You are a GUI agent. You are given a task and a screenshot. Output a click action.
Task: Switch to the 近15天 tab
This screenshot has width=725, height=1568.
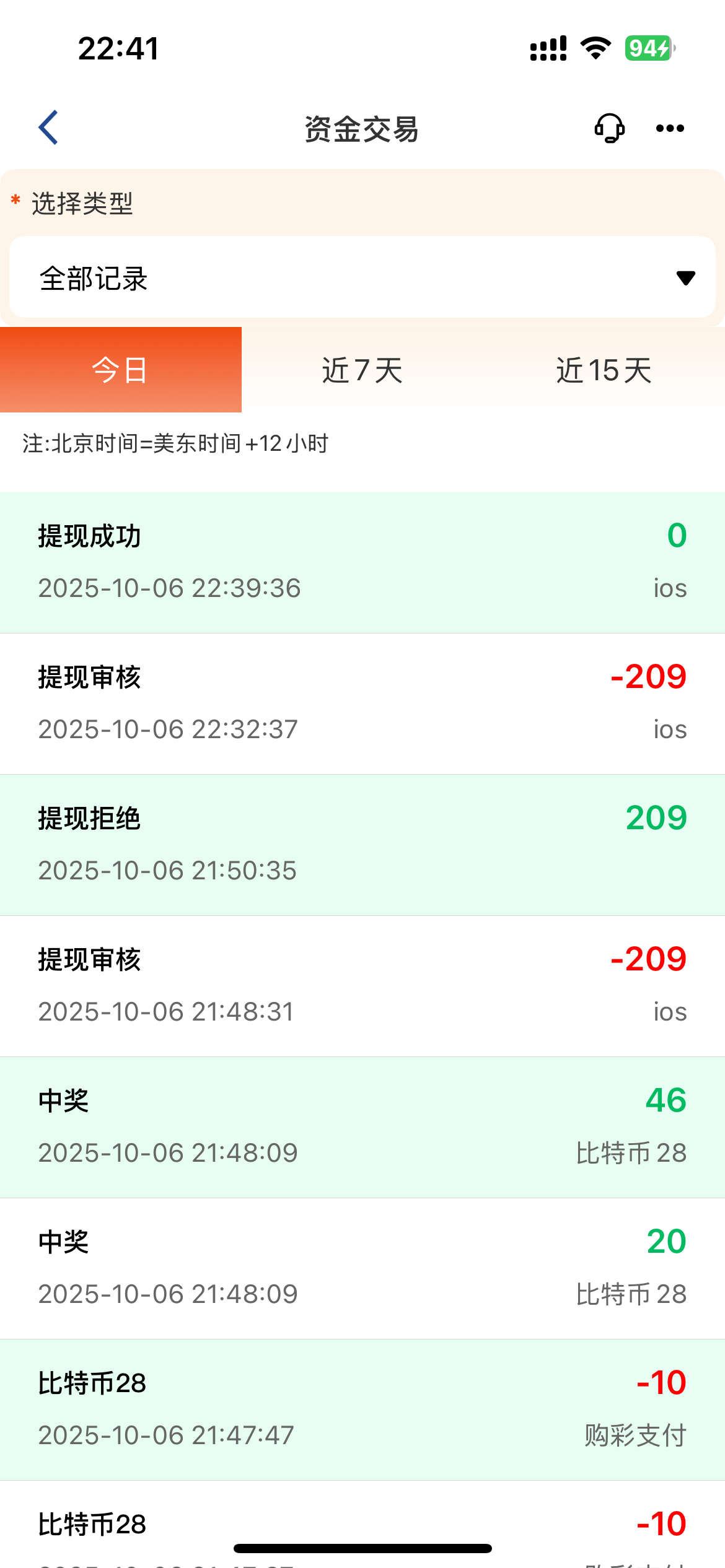click(604, 370)
